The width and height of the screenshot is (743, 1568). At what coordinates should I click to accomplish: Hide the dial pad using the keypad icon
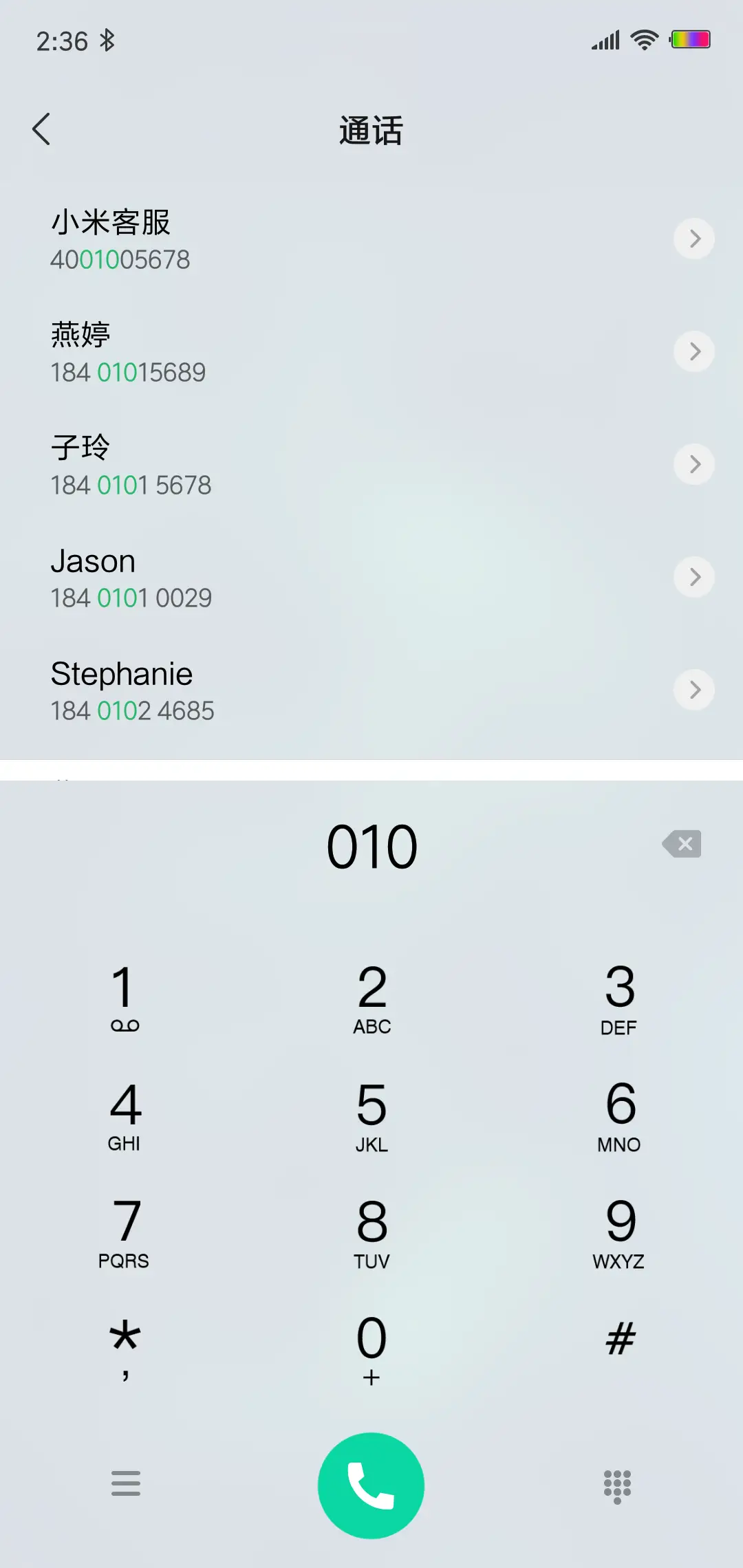click(x=617, y=1486)
